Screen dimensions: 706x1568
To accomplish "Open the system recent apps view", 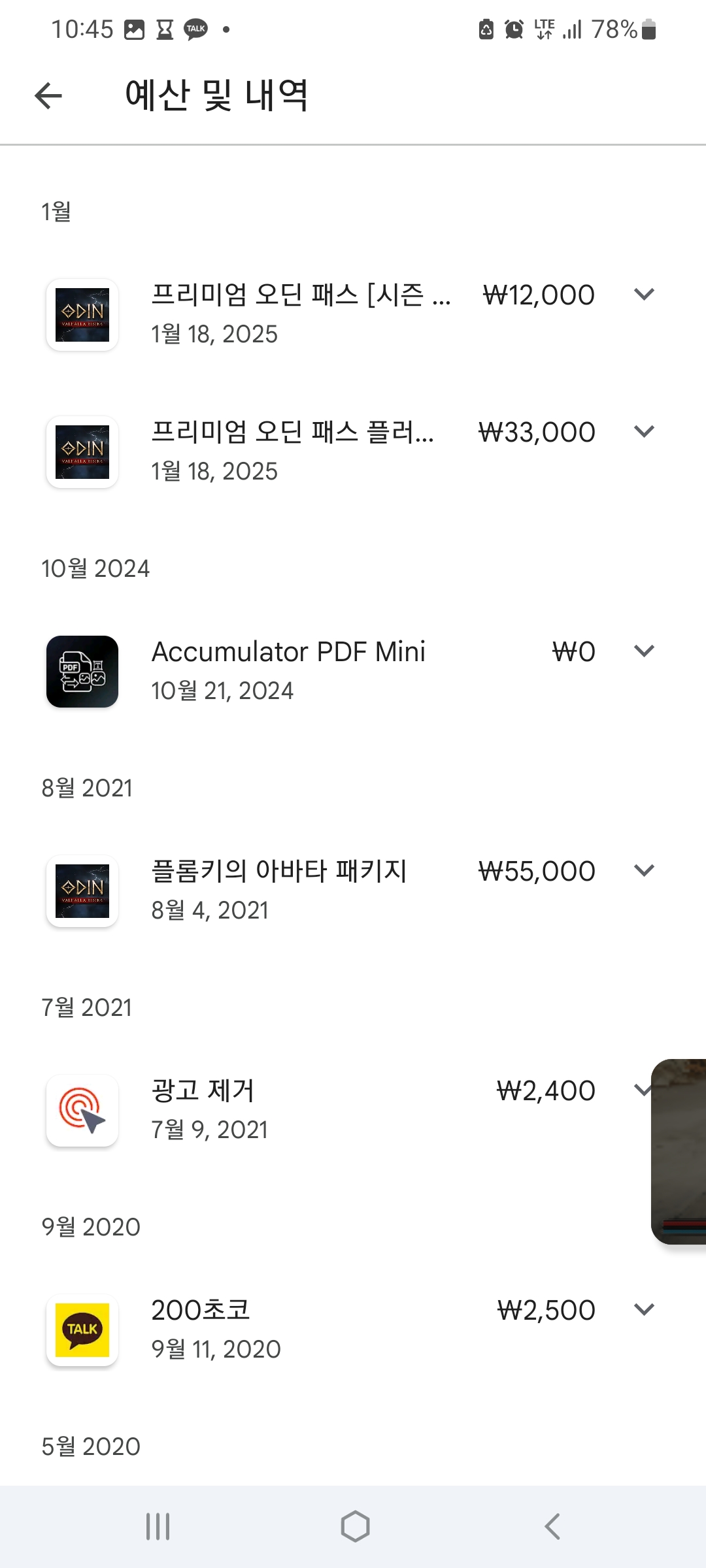I will click(x=158, y=1527).
